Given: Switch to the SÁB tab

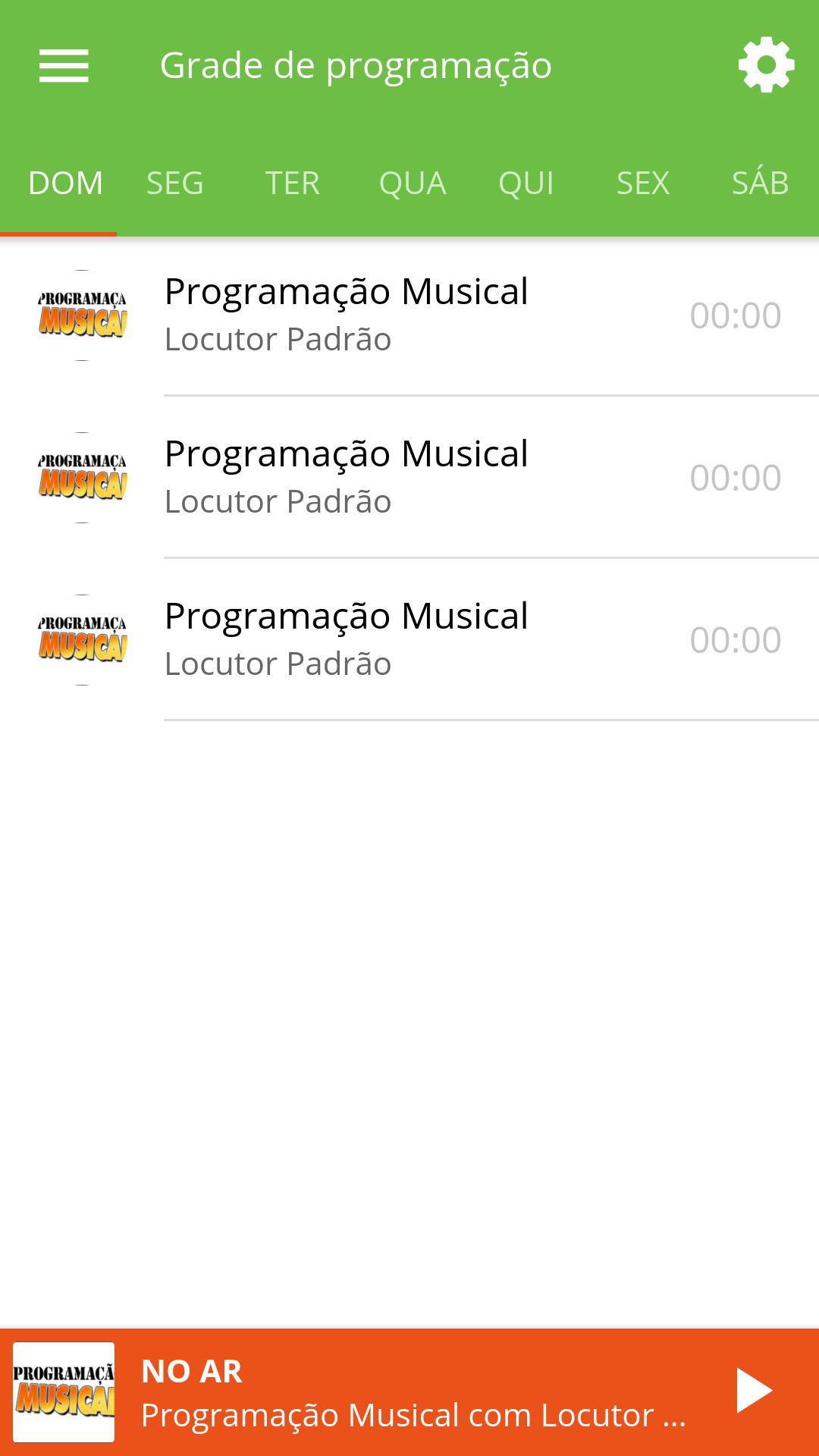Looking at the screenshot, I should click(760, 184).
